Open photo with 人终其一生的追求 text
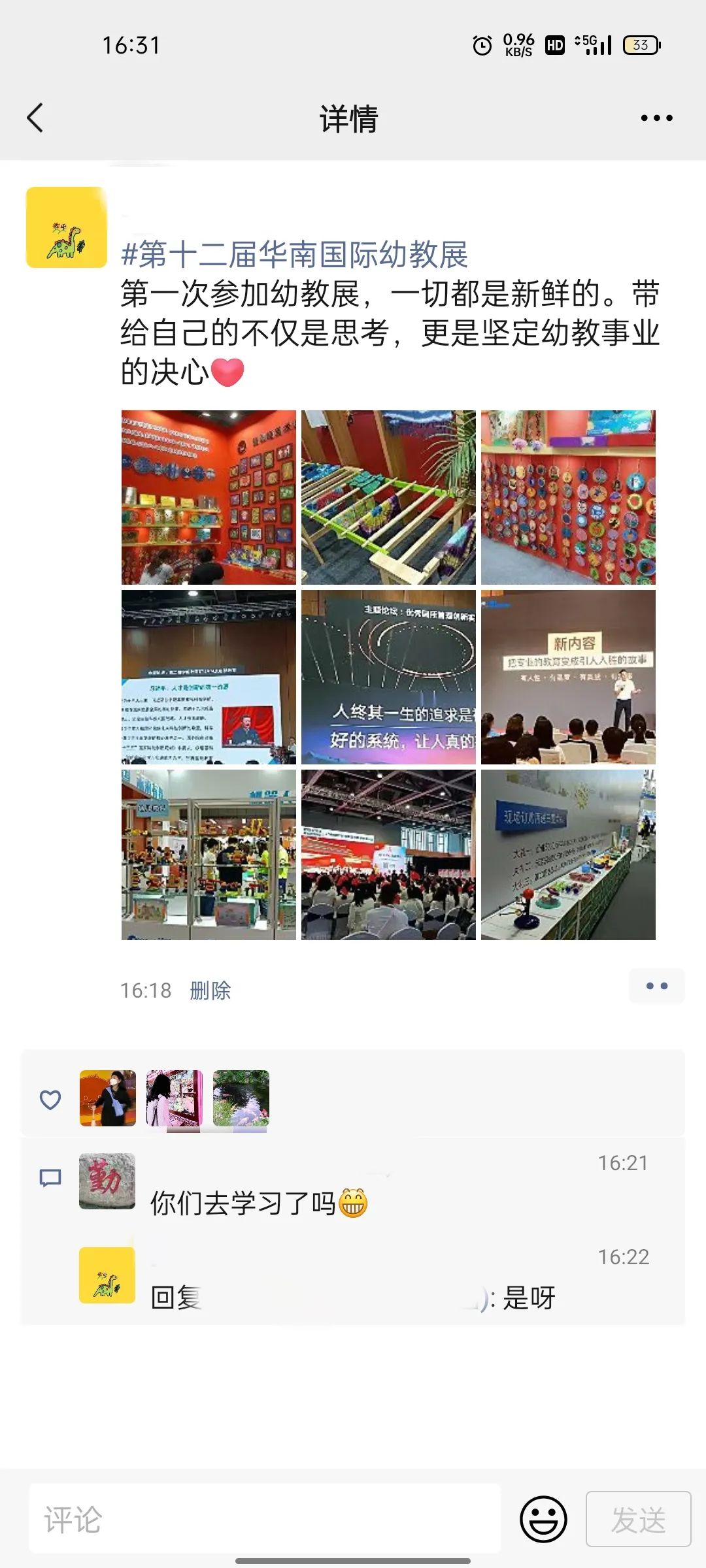706x1568 pixels. (388, 677)
